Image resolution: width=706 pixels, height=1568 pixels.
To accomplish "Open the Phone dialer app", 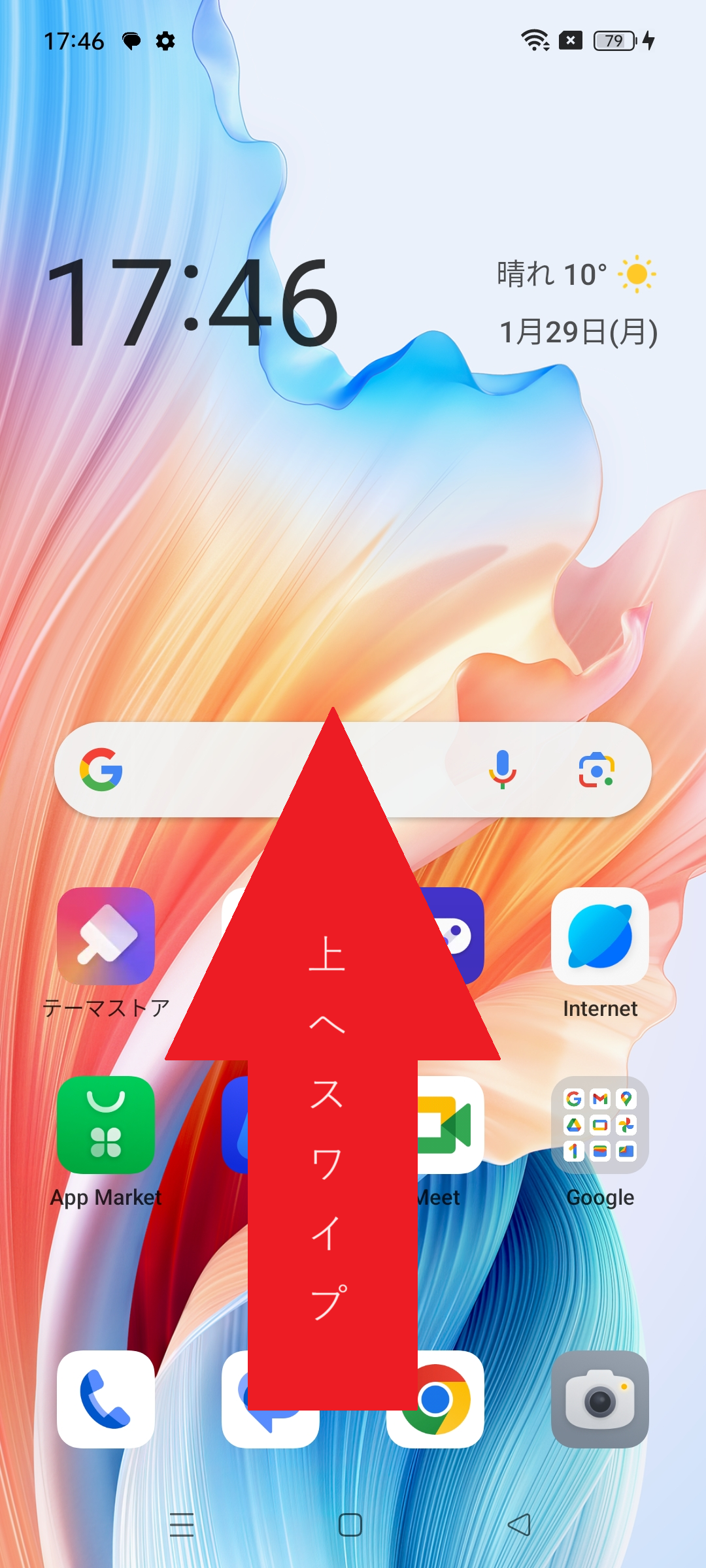I will (x=106, y=1399).
